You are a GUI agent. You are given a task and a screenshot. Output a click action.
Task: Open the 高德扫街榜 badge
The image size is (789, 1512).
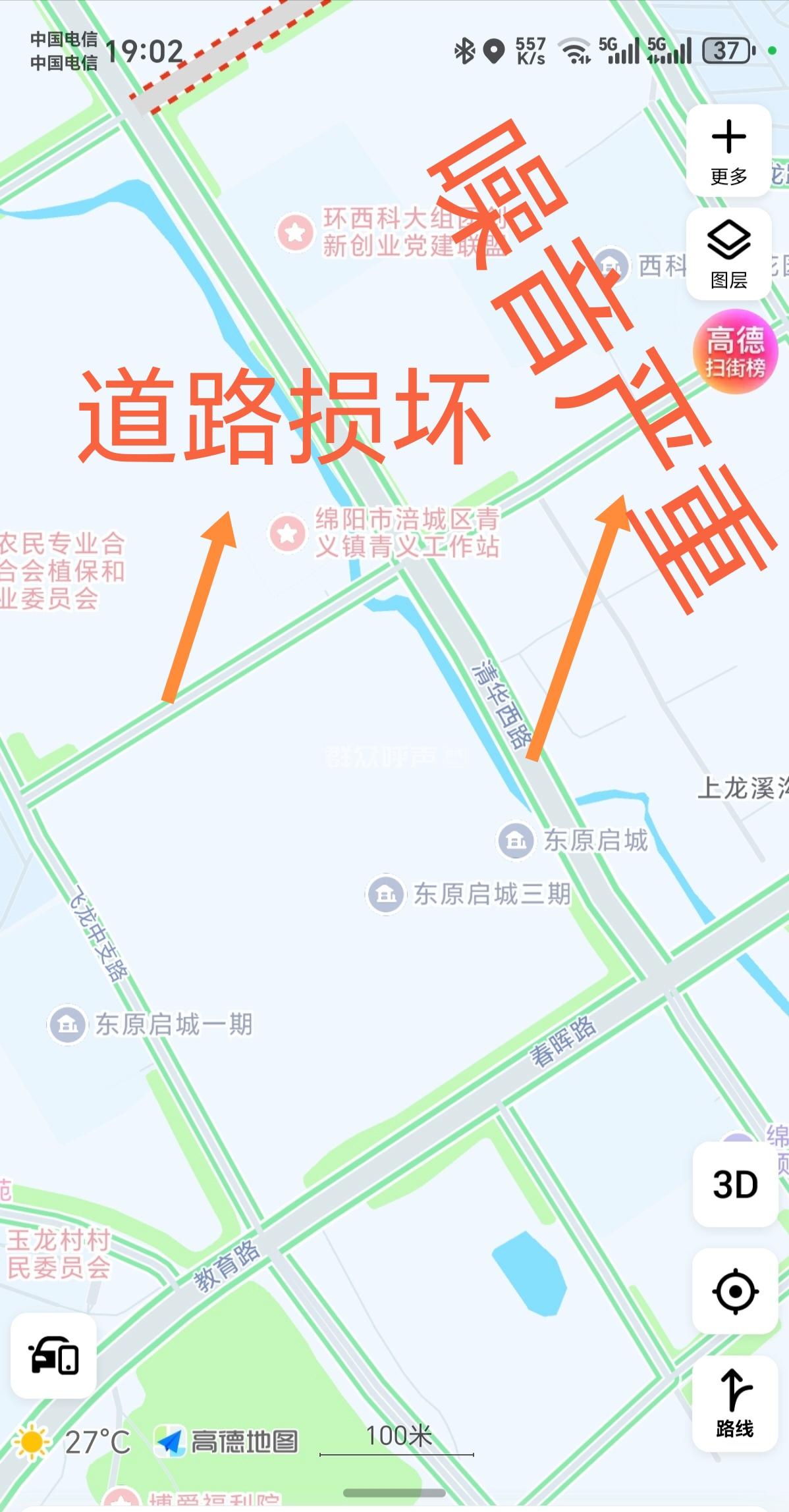pyautogui.click(x=735, y=352)
